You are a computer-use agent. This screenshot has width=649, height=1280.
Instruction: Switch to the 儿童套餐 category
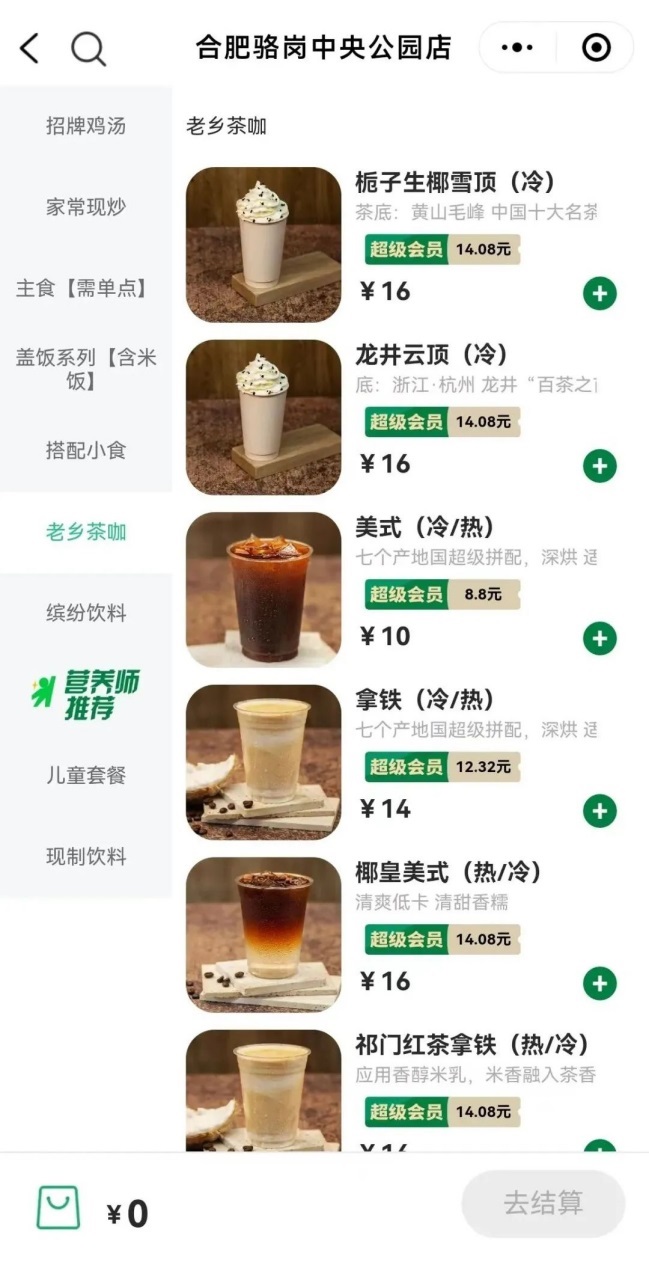coord(86,775)
